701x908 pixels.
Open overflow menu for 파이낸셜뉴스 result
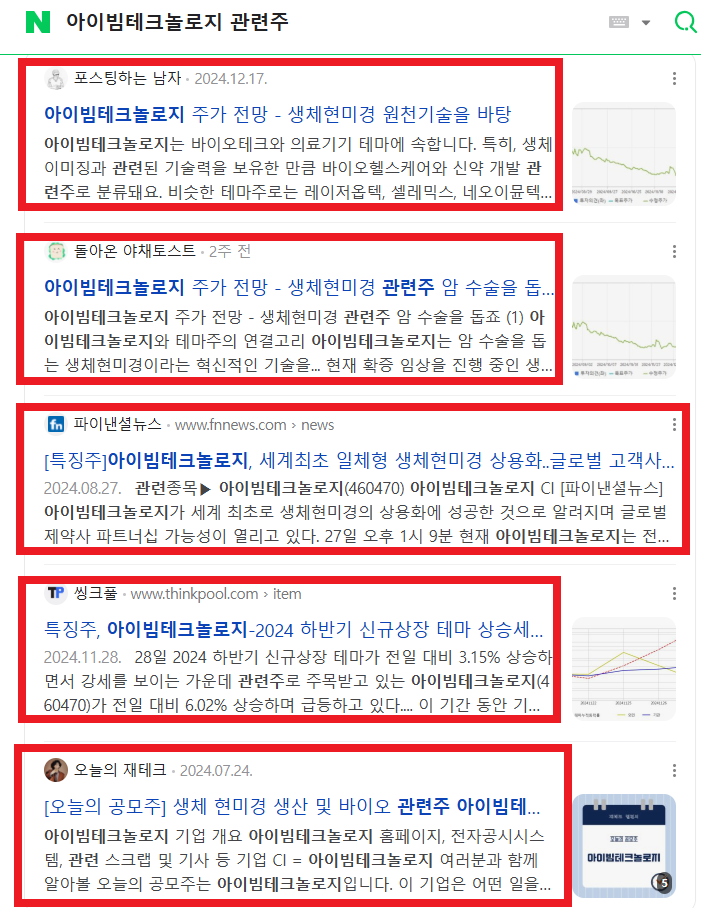[x=675, y=425]
